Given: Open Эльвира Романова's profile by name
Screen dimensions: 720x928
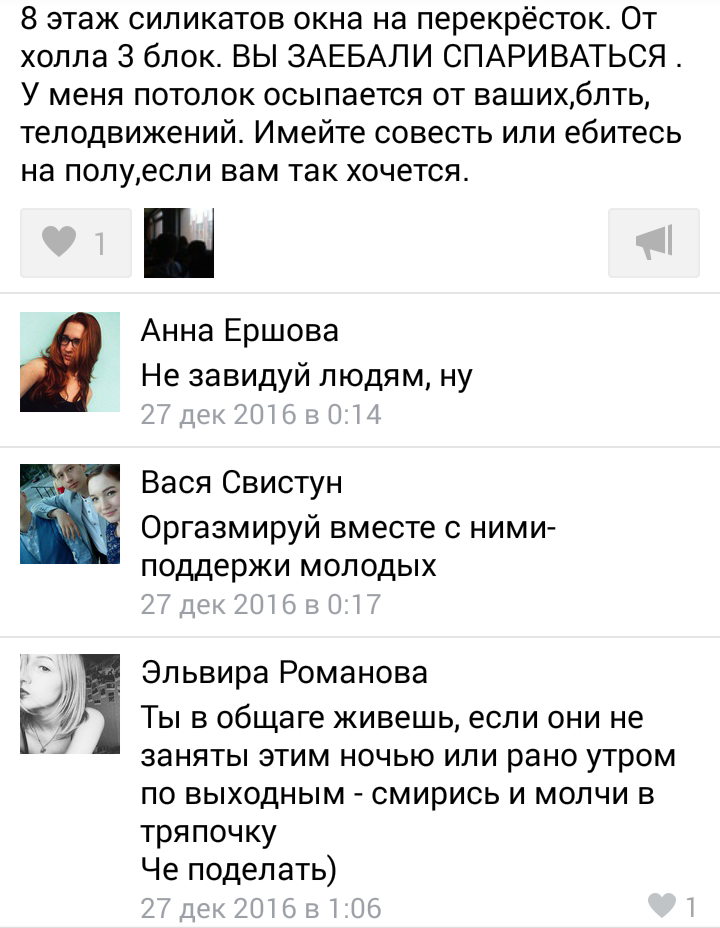Looking at the screenshot, I should coord(284,672).
